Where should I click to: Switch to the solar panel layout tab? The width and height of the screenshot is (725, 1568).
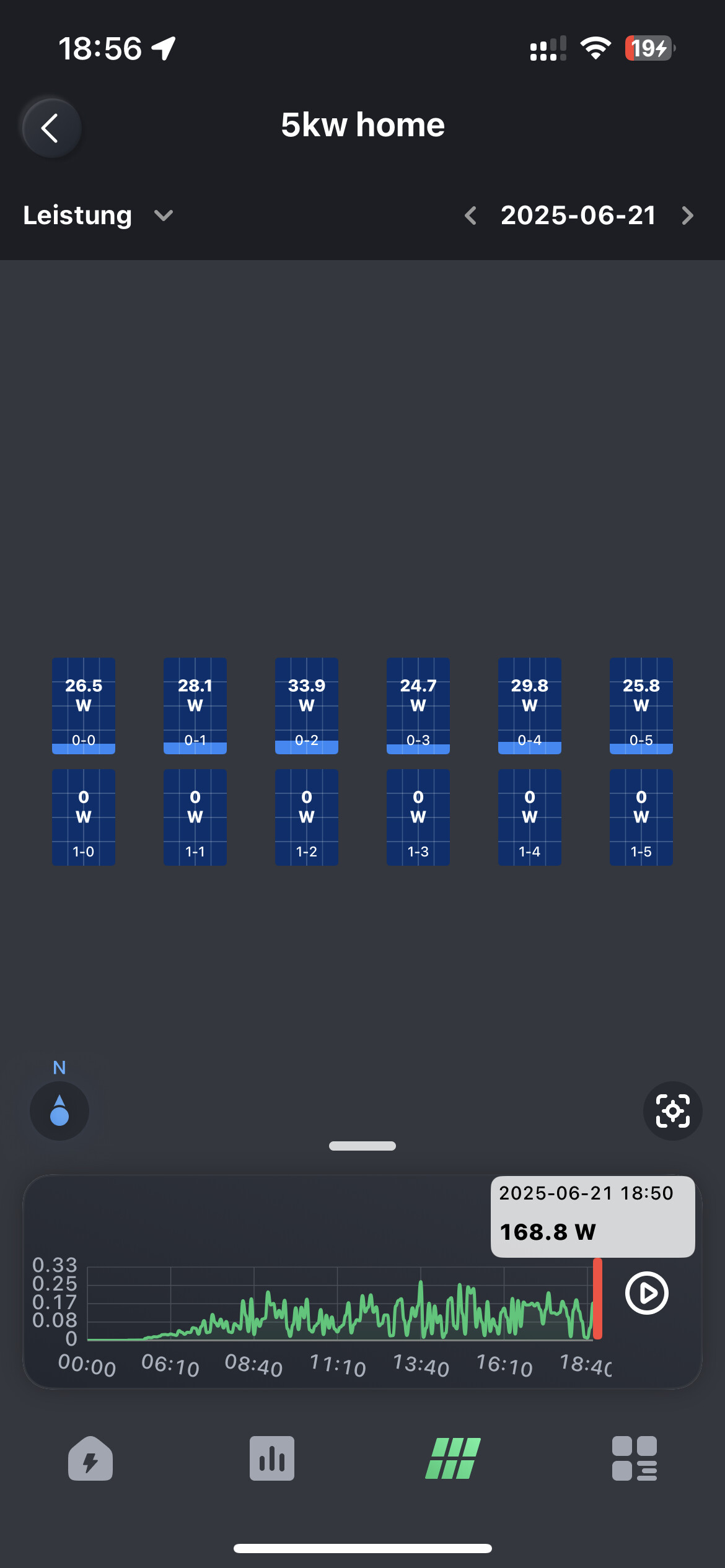coord(453,1458)
